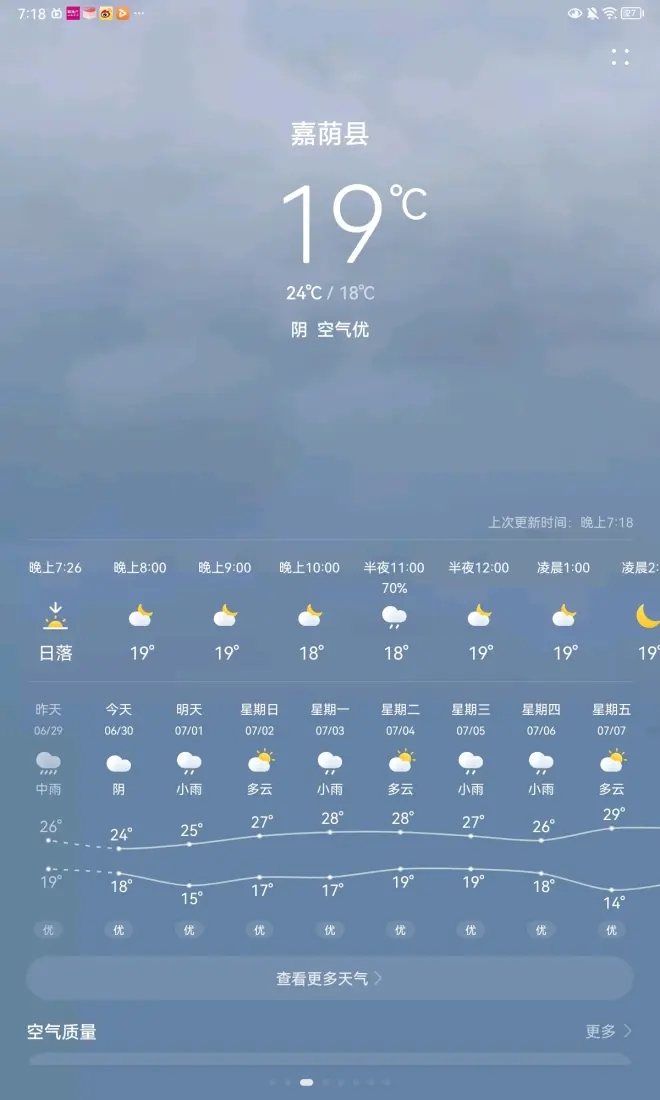Tap 查看更多天气 button

point(330,979)
